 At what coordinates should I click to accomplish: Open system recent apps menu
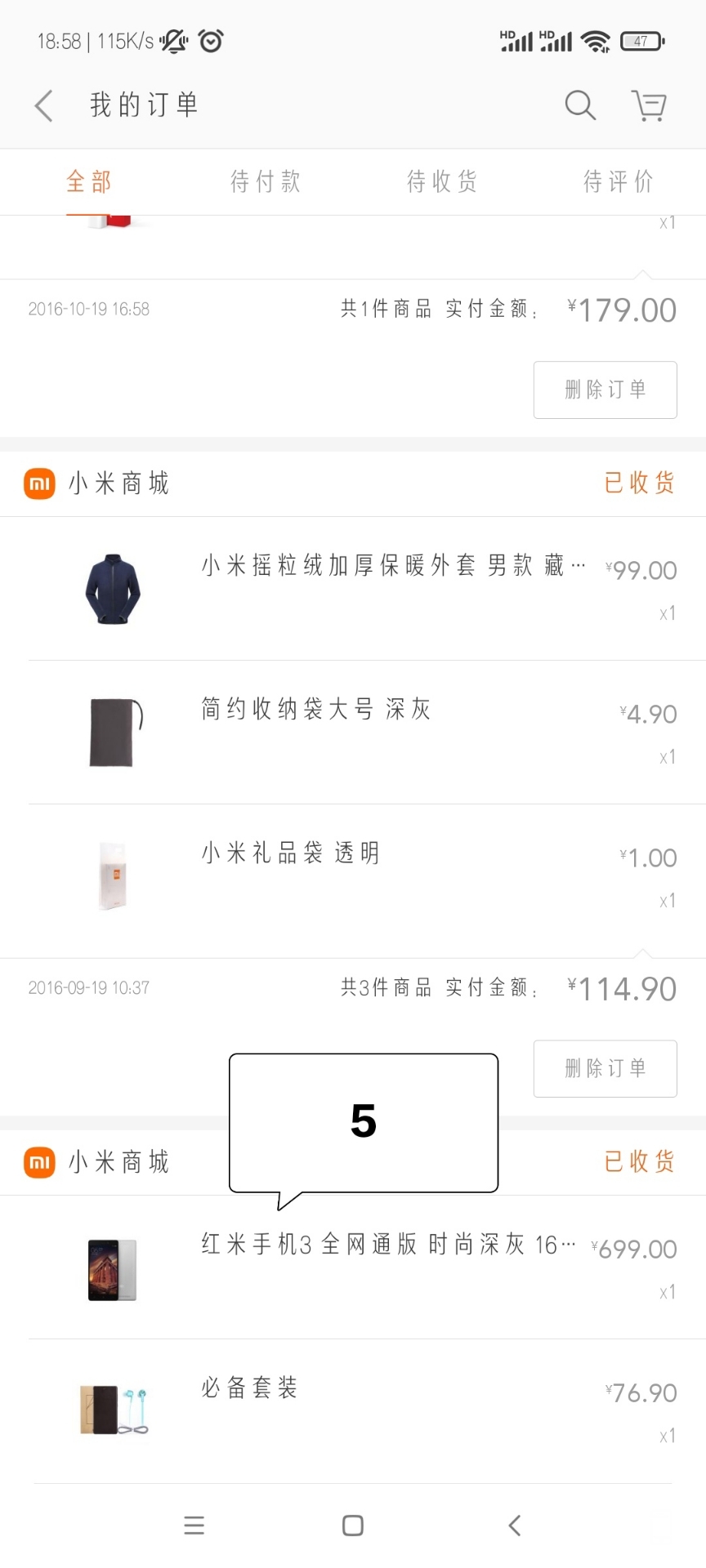click(x=194, y=1526)
